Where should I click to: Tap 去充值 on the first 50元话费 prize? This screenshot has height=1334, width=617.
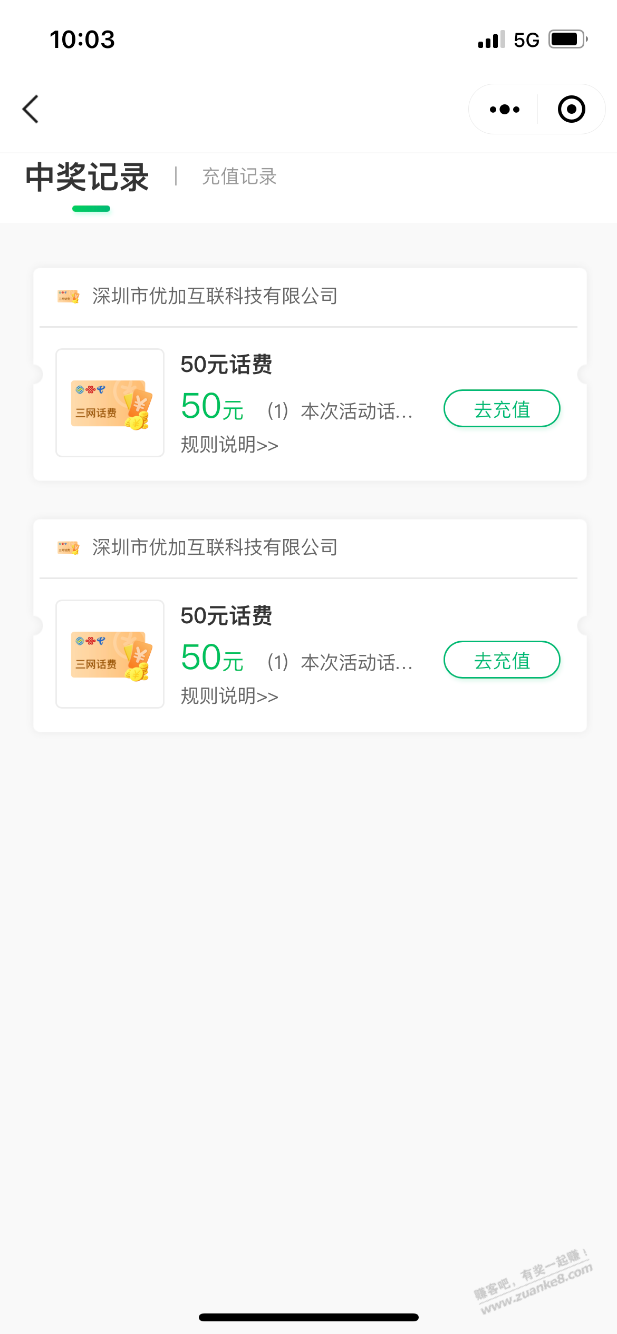click(501, 409)
